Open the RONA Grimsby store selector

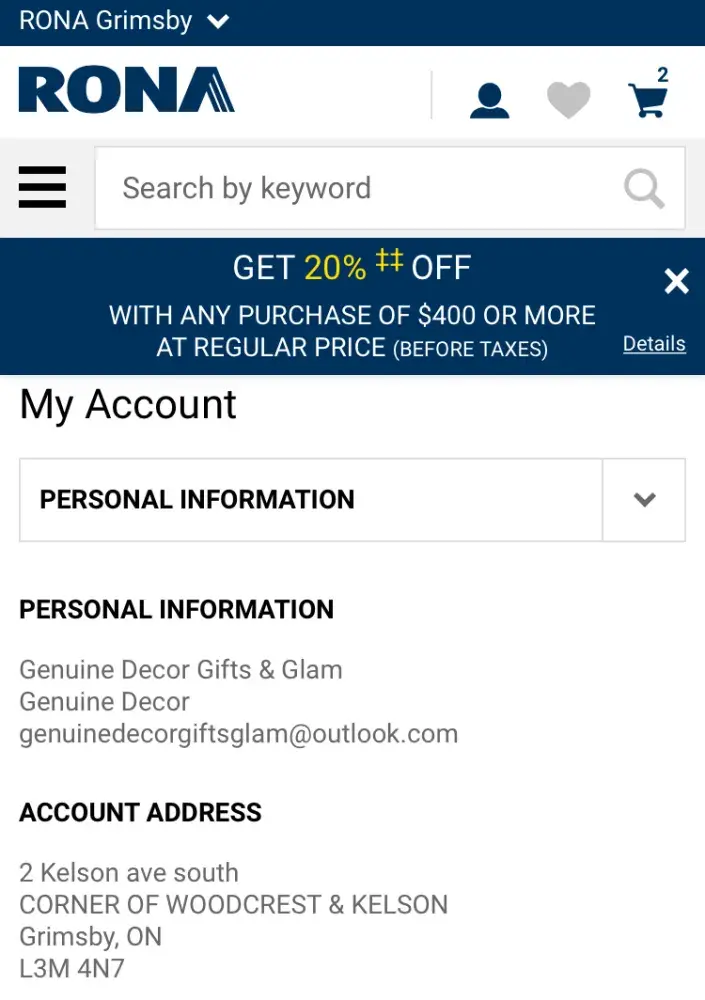tap(124, 21)
